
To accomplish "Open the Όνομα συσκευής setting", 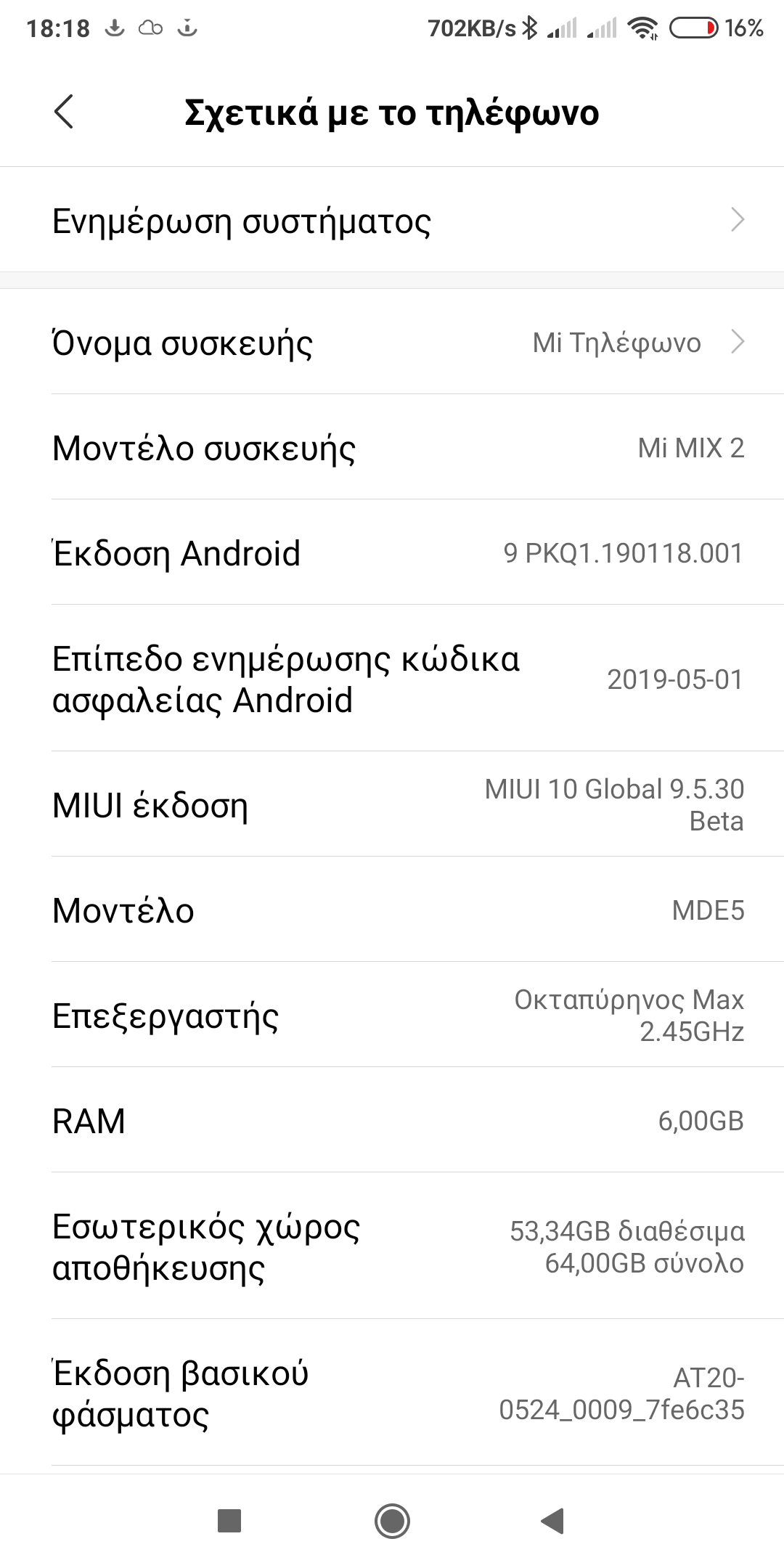I will 392,342.
